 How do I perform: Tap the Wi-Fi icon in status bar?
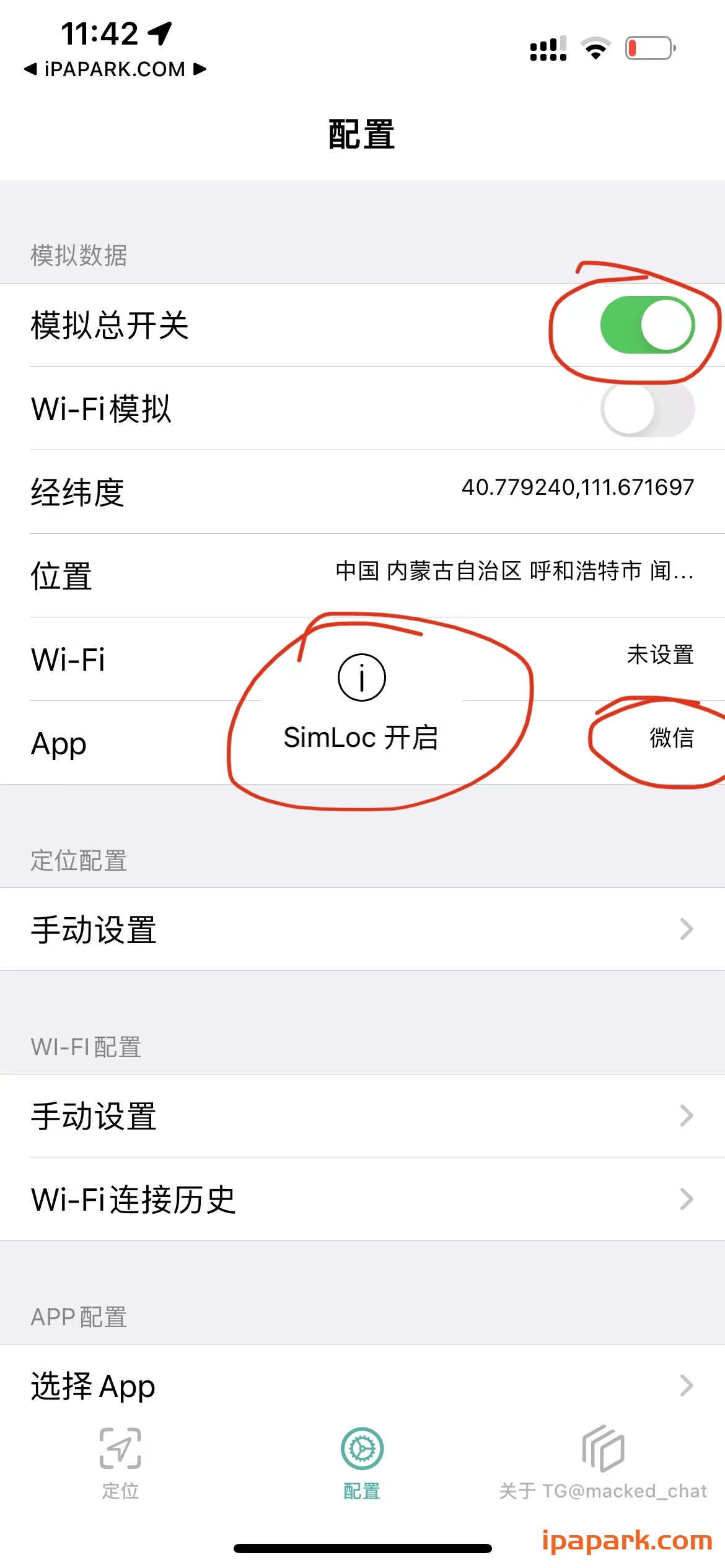click(x=596, y=48)
